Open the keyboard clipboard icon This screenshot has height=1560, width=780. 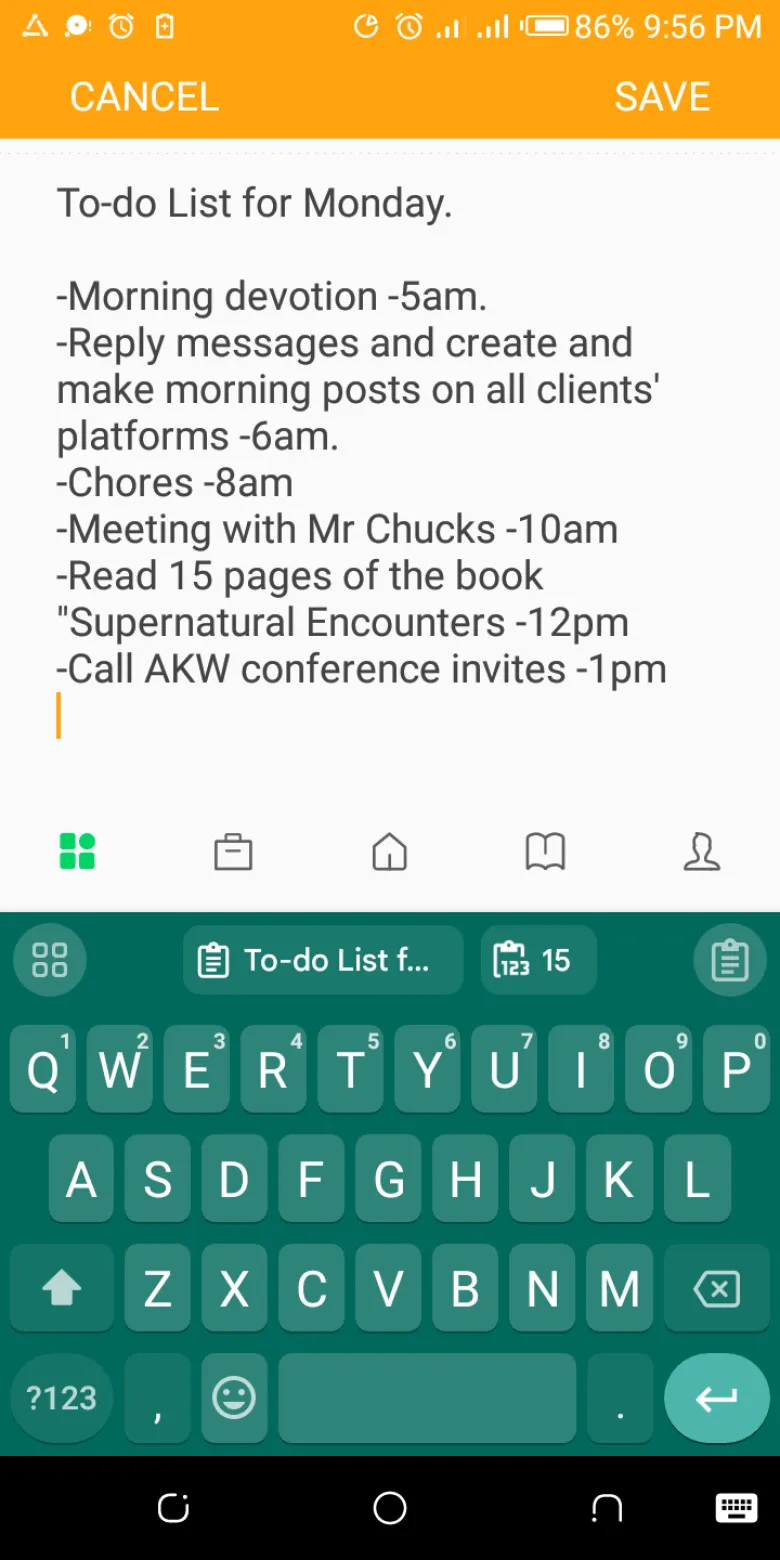click(730, 961)
